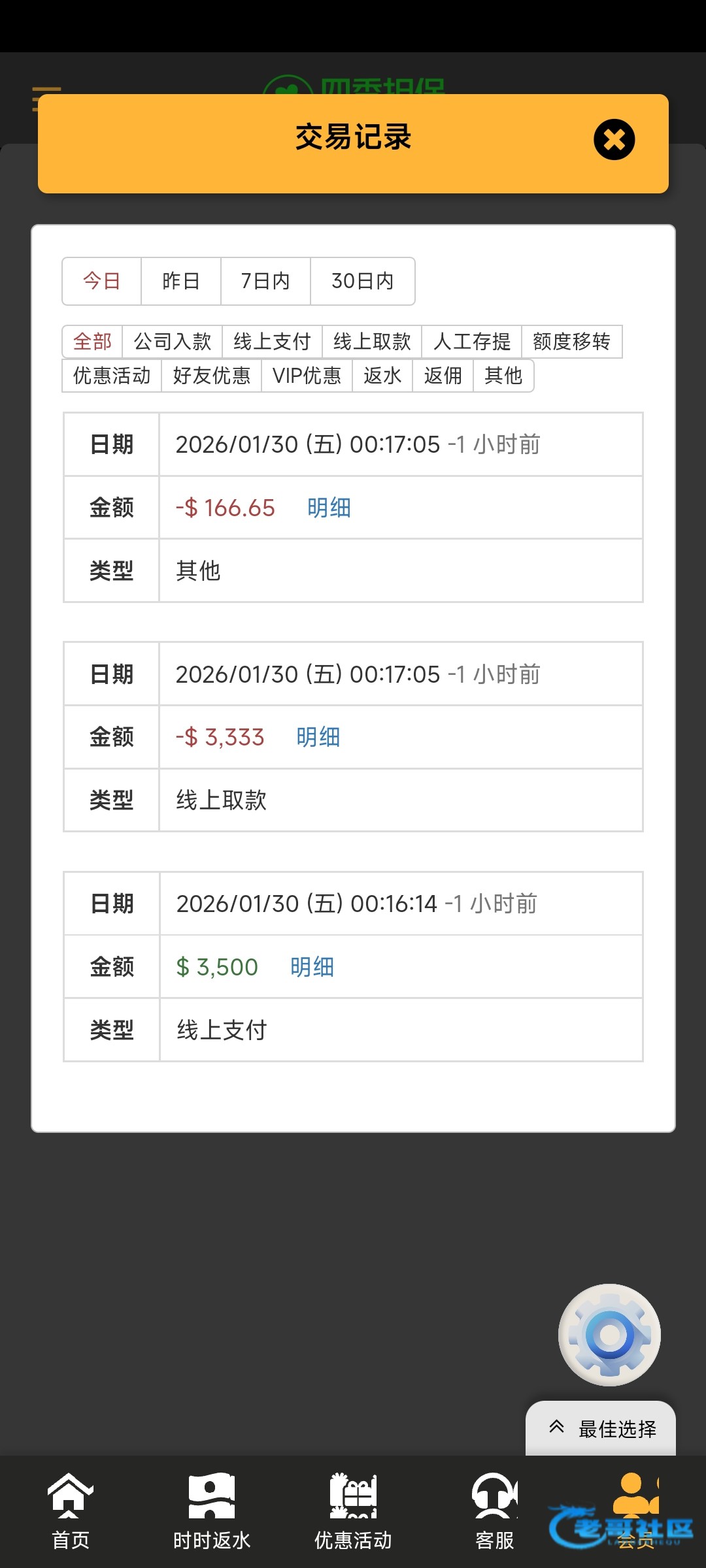Filter by 好友优惠
The width and height of the screenshot is (706, 1568).
(211, 376)
